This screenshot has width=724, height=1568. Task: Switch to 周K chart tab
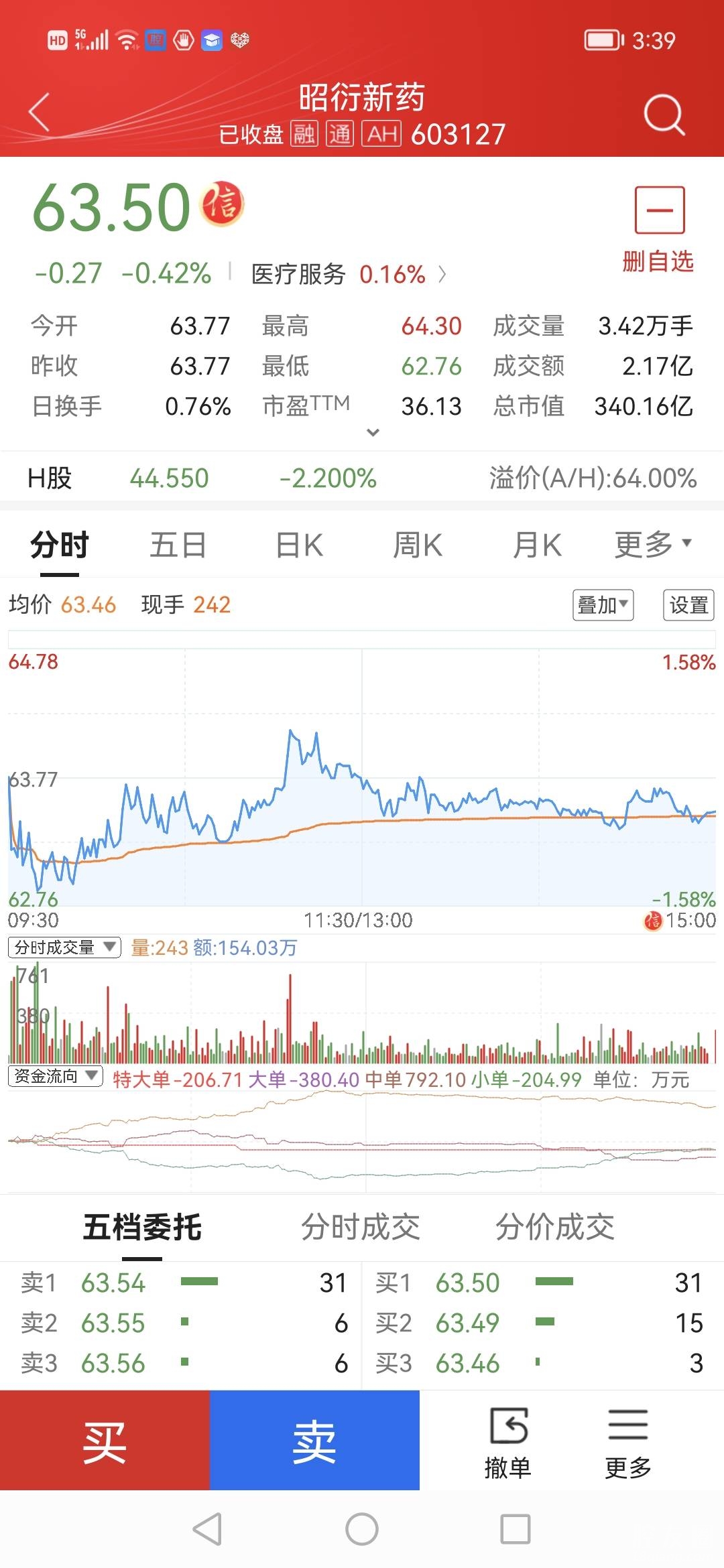417,545
